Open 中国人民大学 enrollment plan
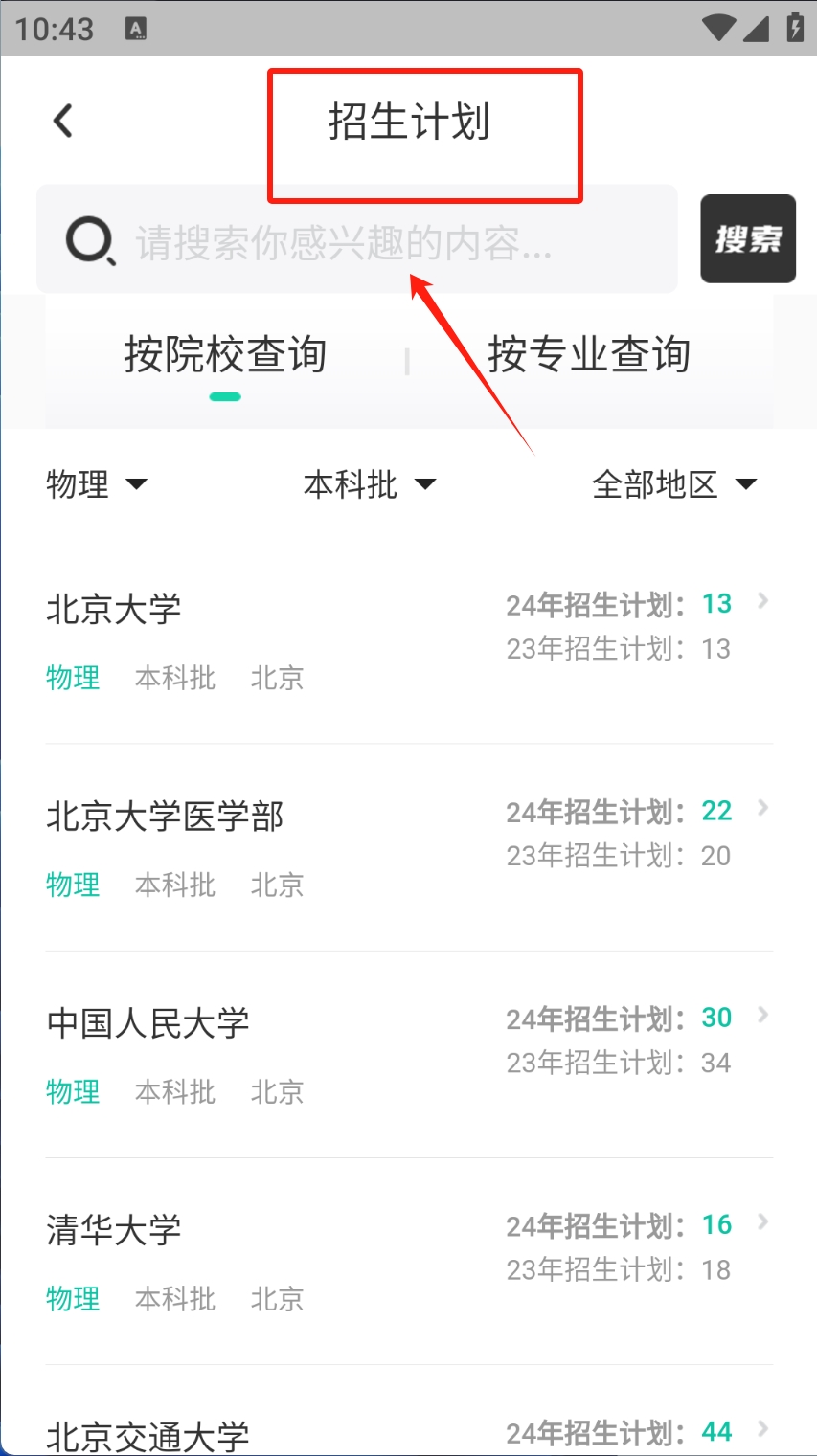 [x=409, y=1054]
